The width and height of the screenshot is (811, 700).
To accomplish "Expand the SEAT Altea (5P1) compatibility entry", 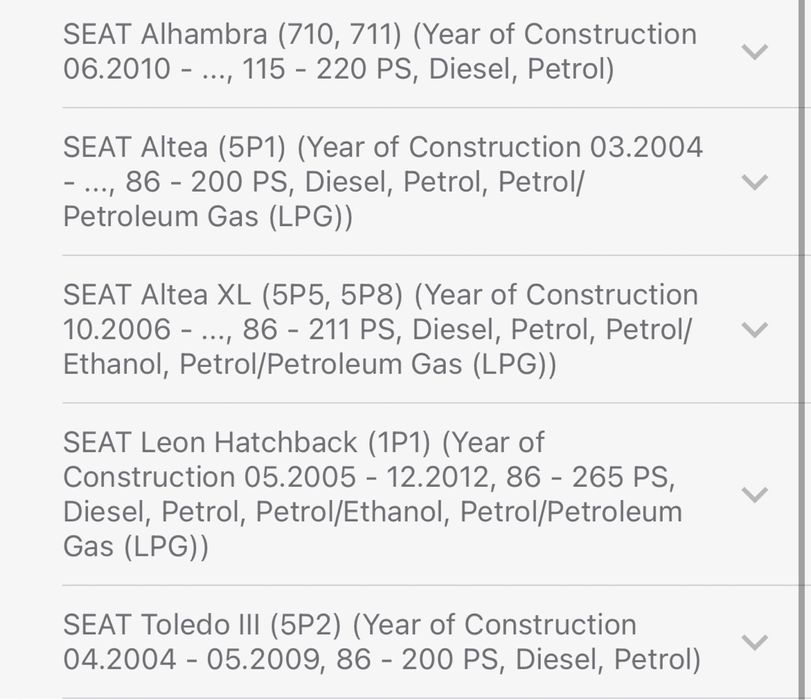I will (x=755, y=182).
